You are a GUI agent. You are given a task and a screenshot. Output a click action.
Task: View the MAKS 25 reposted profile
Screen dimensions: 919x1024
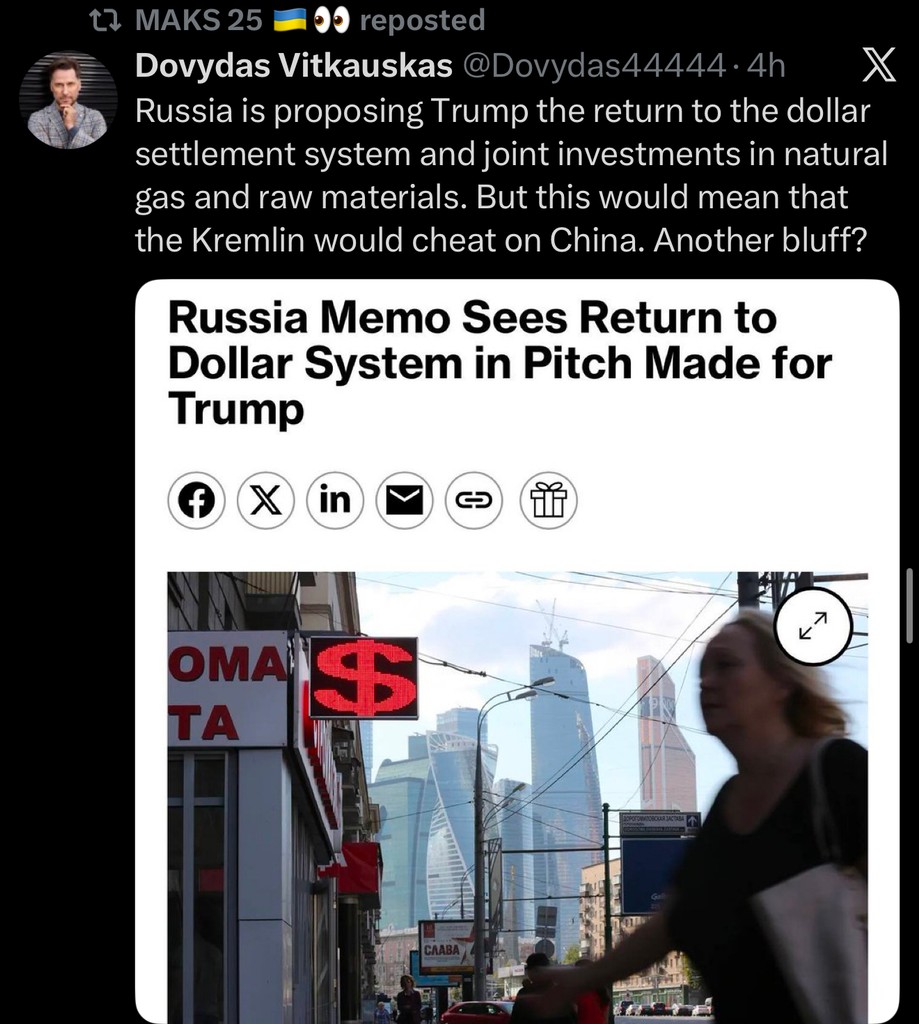(197, 19)
